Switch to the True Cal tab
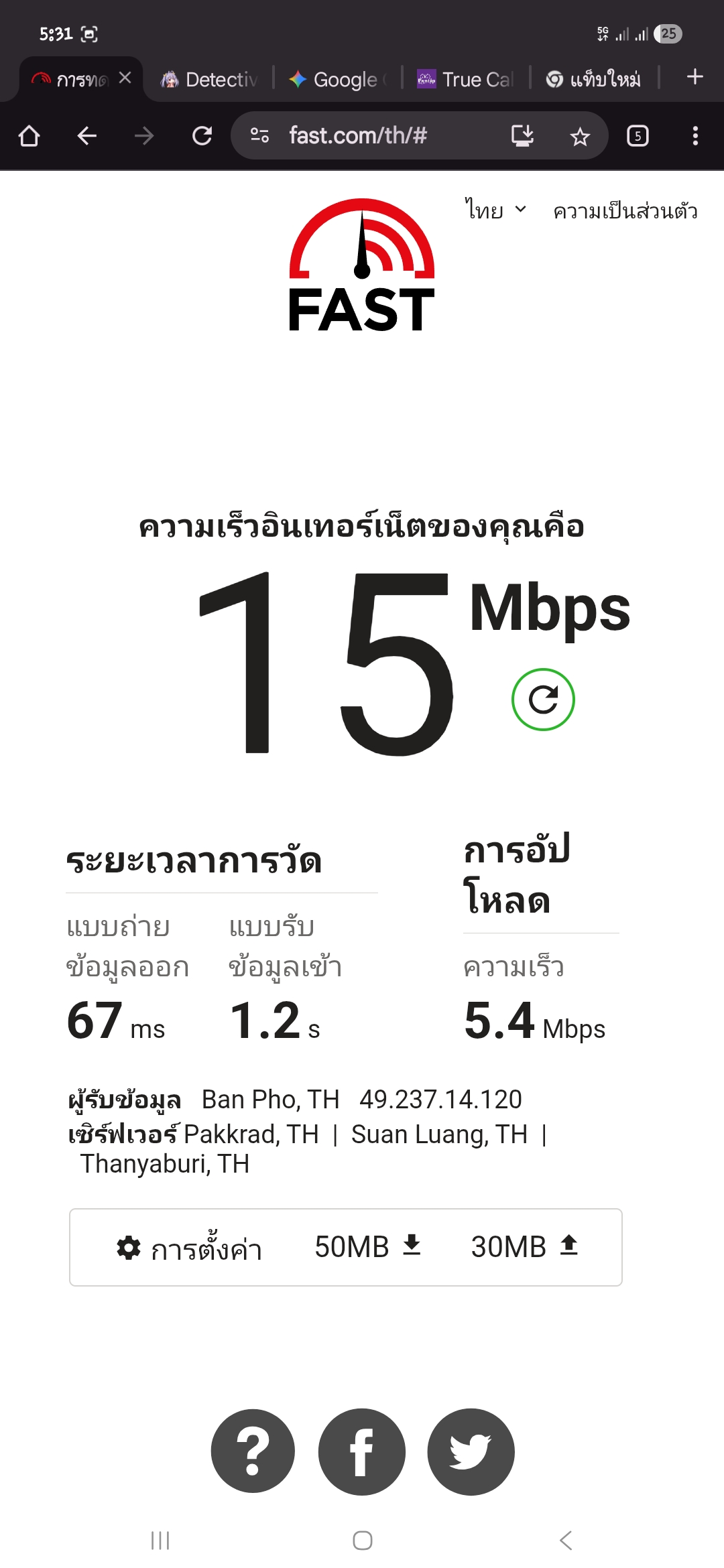The width and height of the screenshot is (724, 1568). point(466,80)
